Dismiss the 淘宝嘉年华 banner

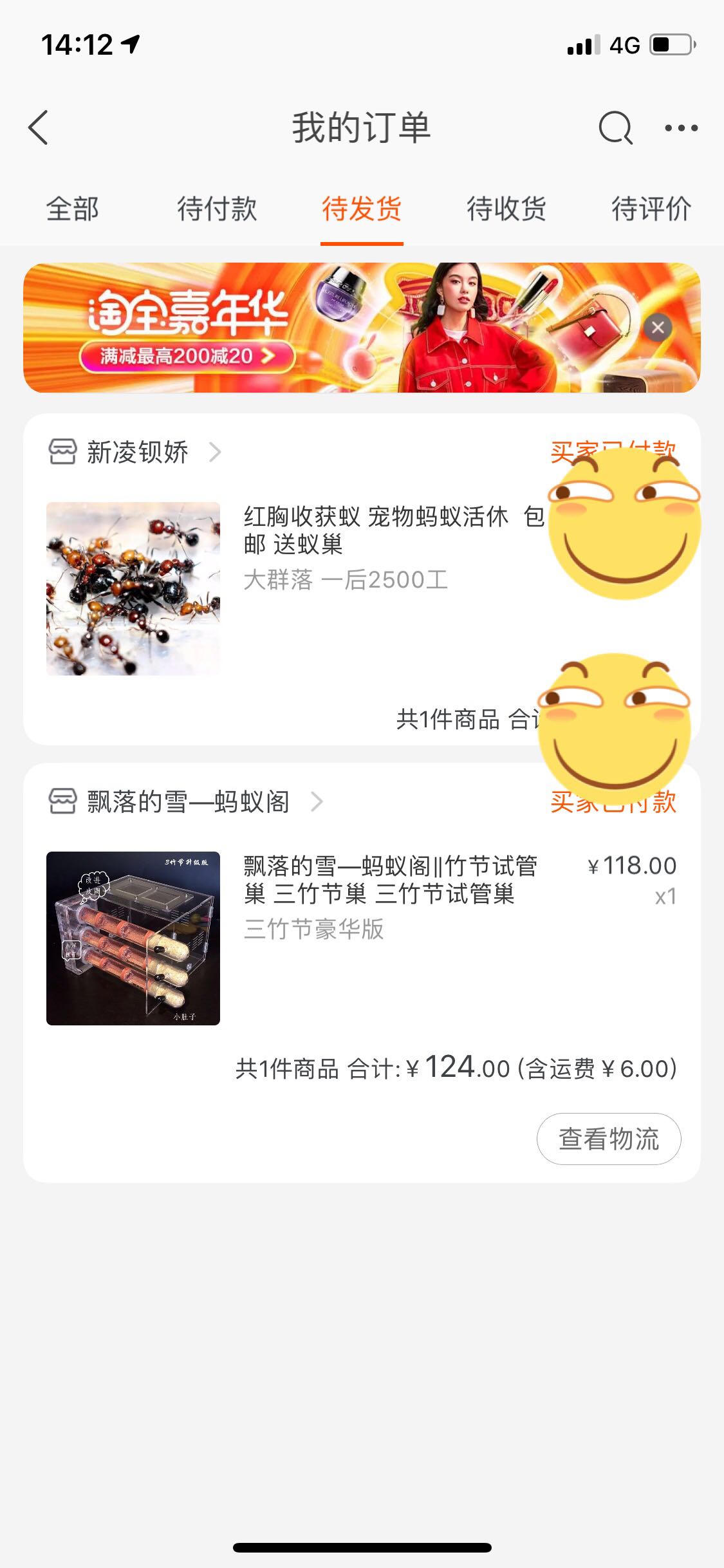click(x=657, y=328)
